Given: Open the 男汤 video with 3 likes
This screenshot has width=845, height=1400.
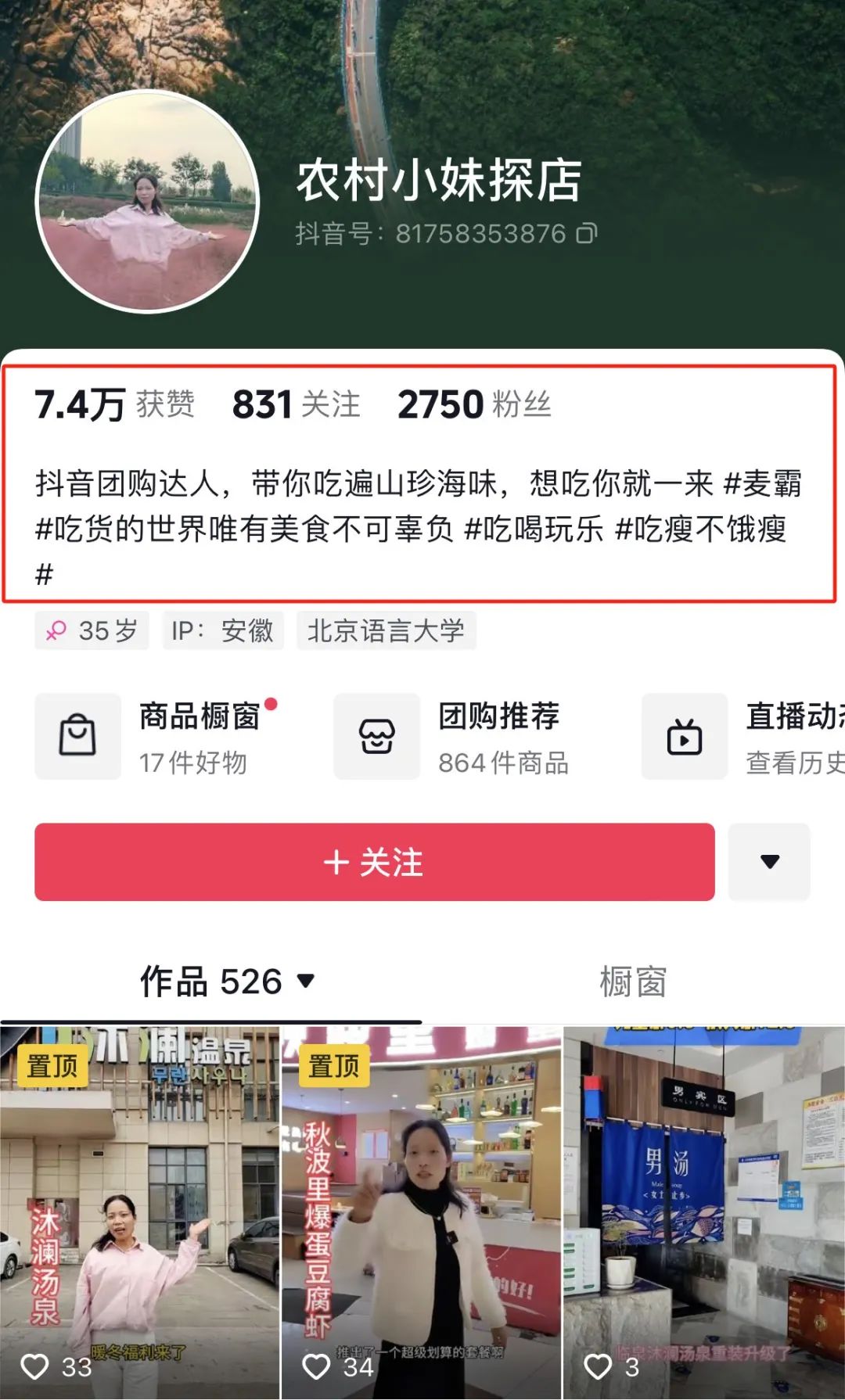Looking at the screenshot, I should (703, 1212).
